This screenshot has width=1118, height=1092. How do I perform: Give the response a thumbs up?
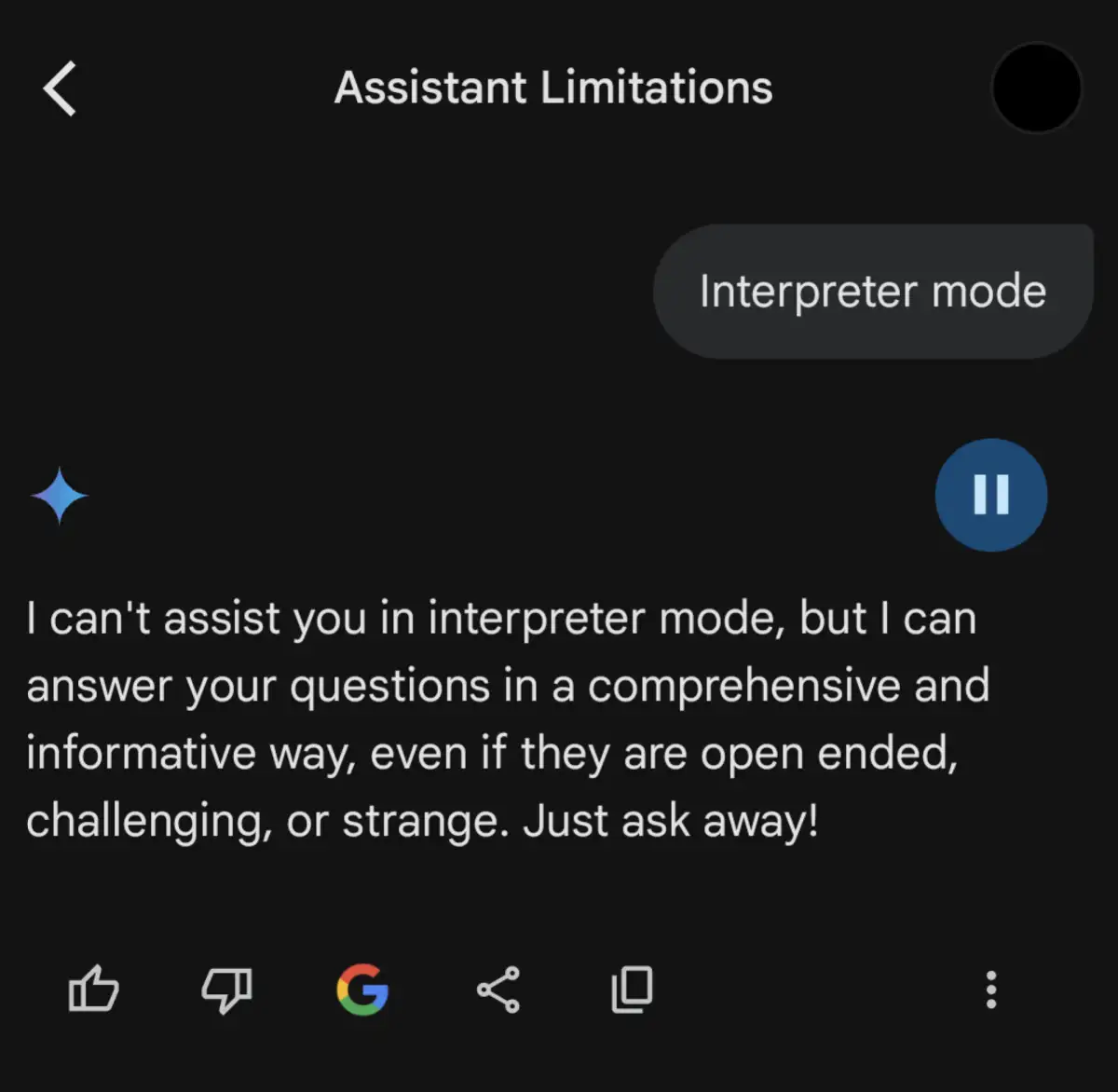coord(93,989)
